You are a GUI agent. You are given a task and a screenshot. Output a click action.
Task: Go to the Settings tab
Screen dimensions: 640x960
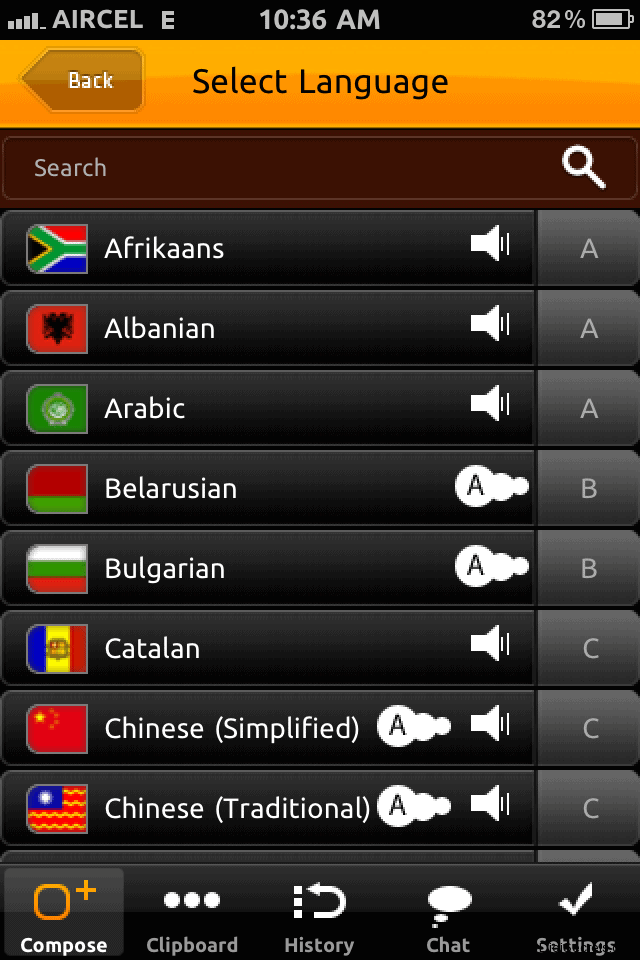pos(575,913)
